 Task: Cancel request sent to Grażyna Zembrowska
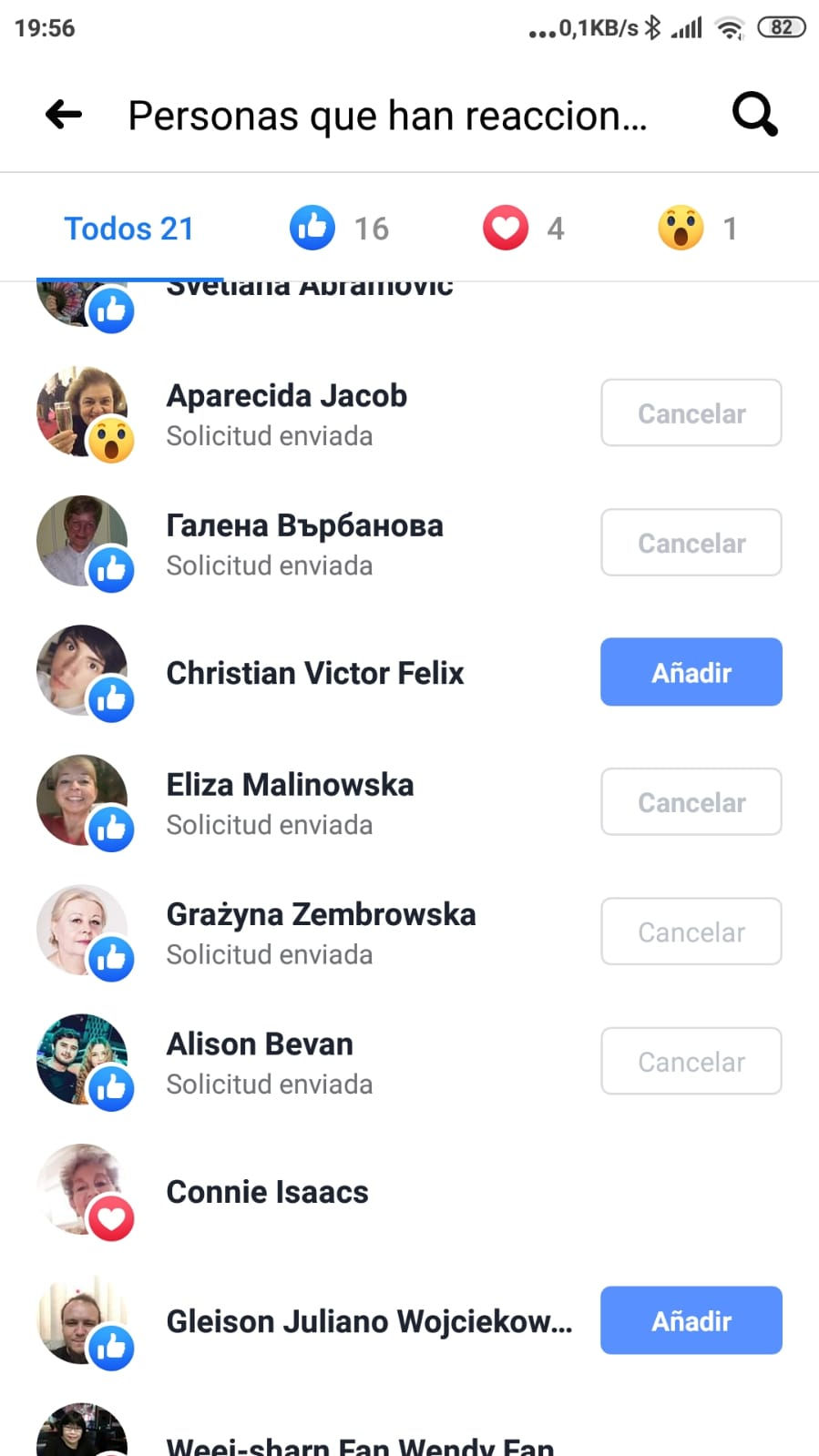(x=691, y=932)
